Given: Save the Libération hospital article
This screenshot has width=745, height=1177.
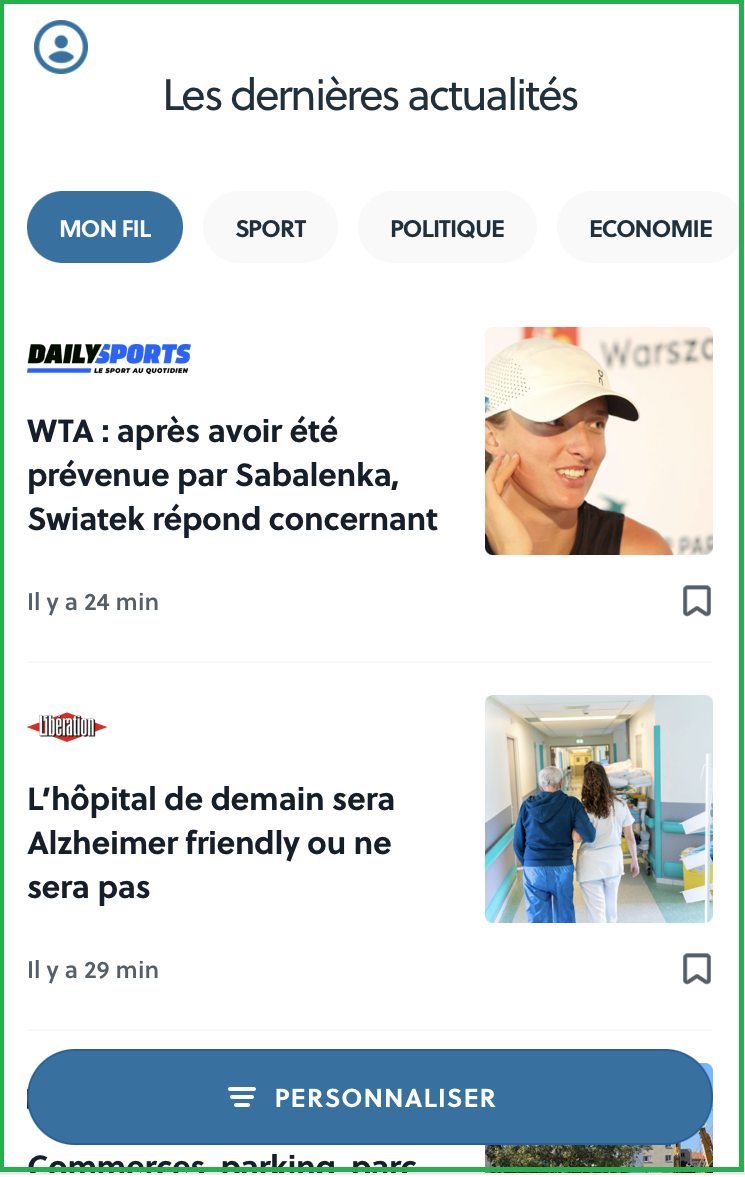Looking at the screenshot, I should click(x=697, y=969).
